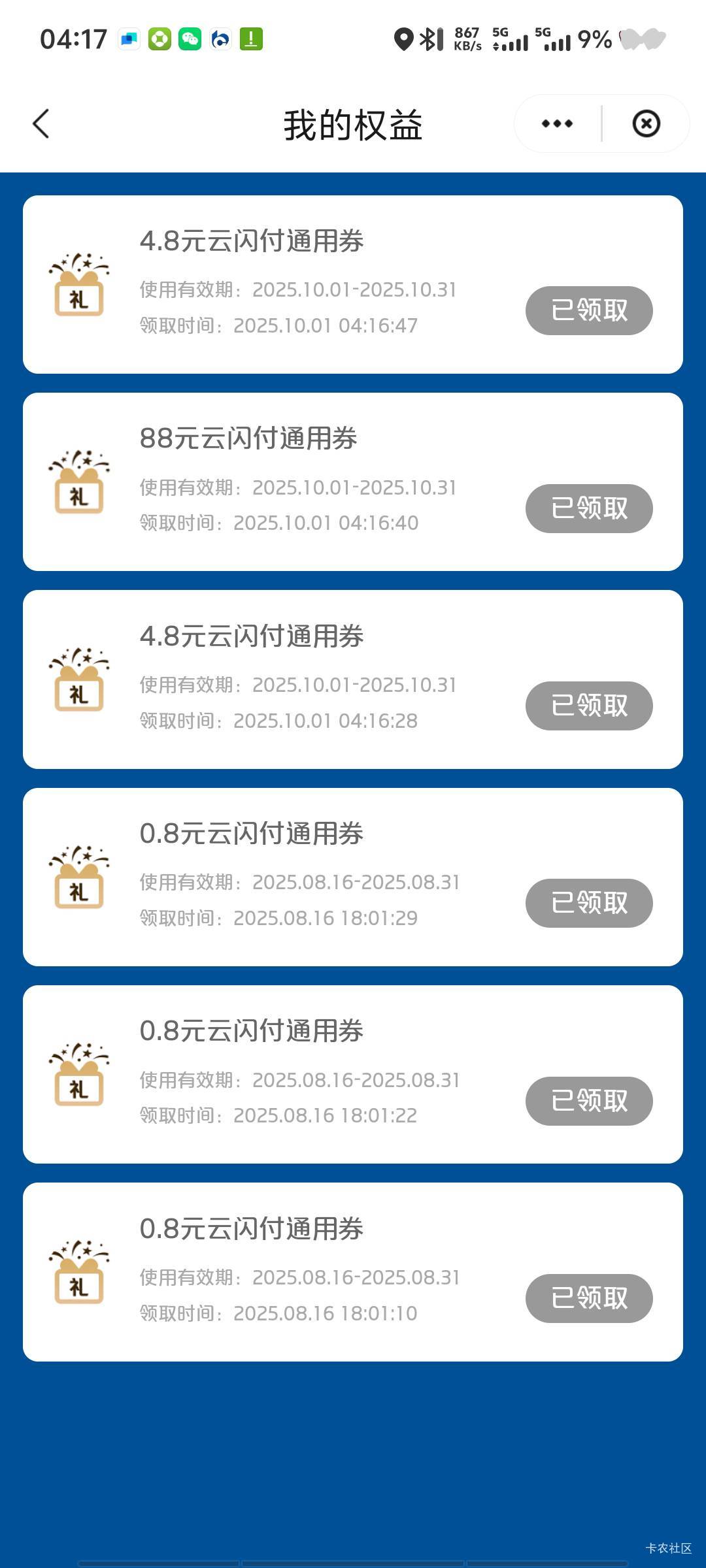This screenshot has width=706, height=1568.
Task: Tap 已领取 for the coupon claimed at 18:01:10
Action: 589,1298
